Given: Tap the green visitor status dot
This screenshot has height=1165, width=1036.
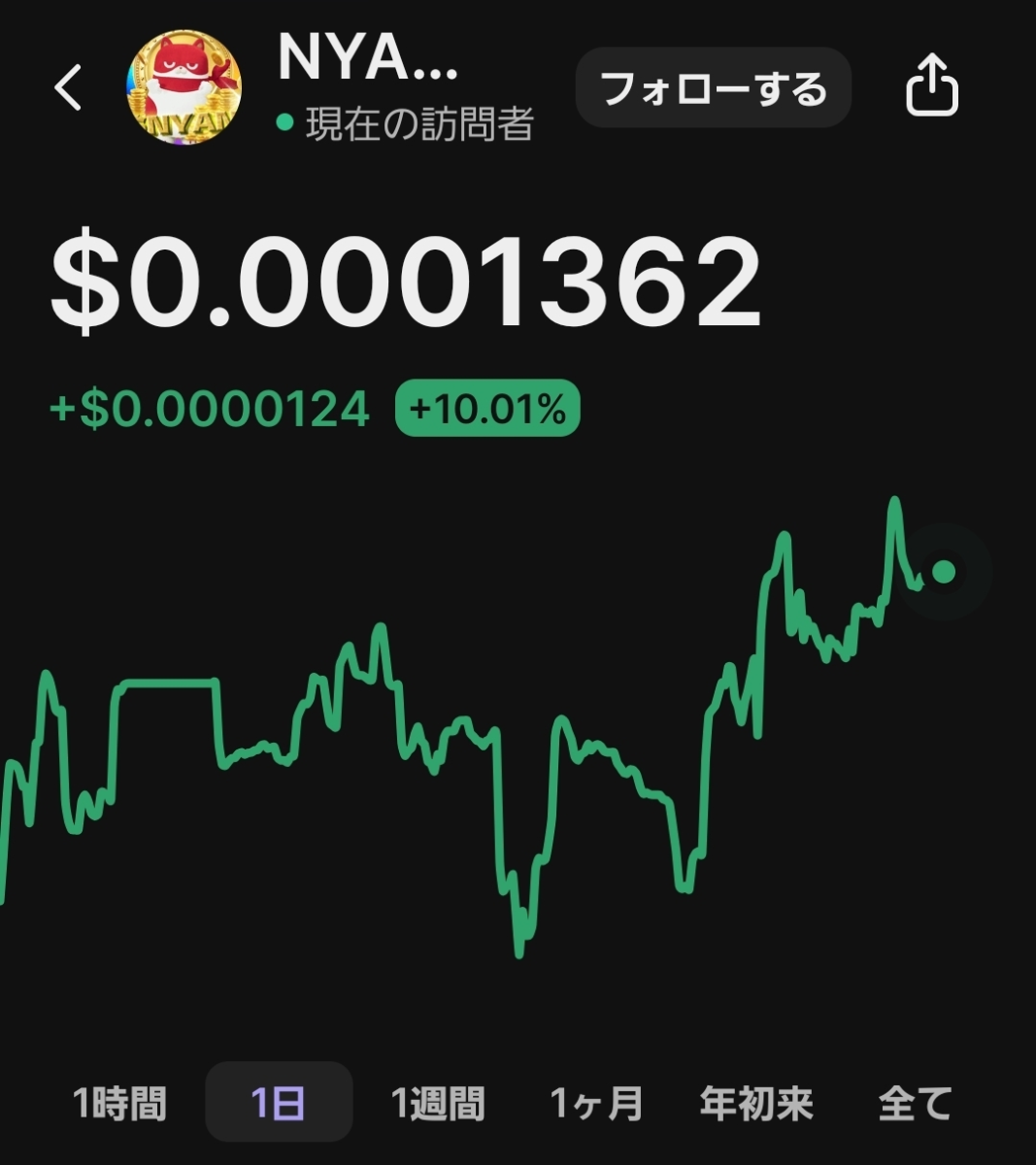Looking at the screenshot, I should (283, 122).
